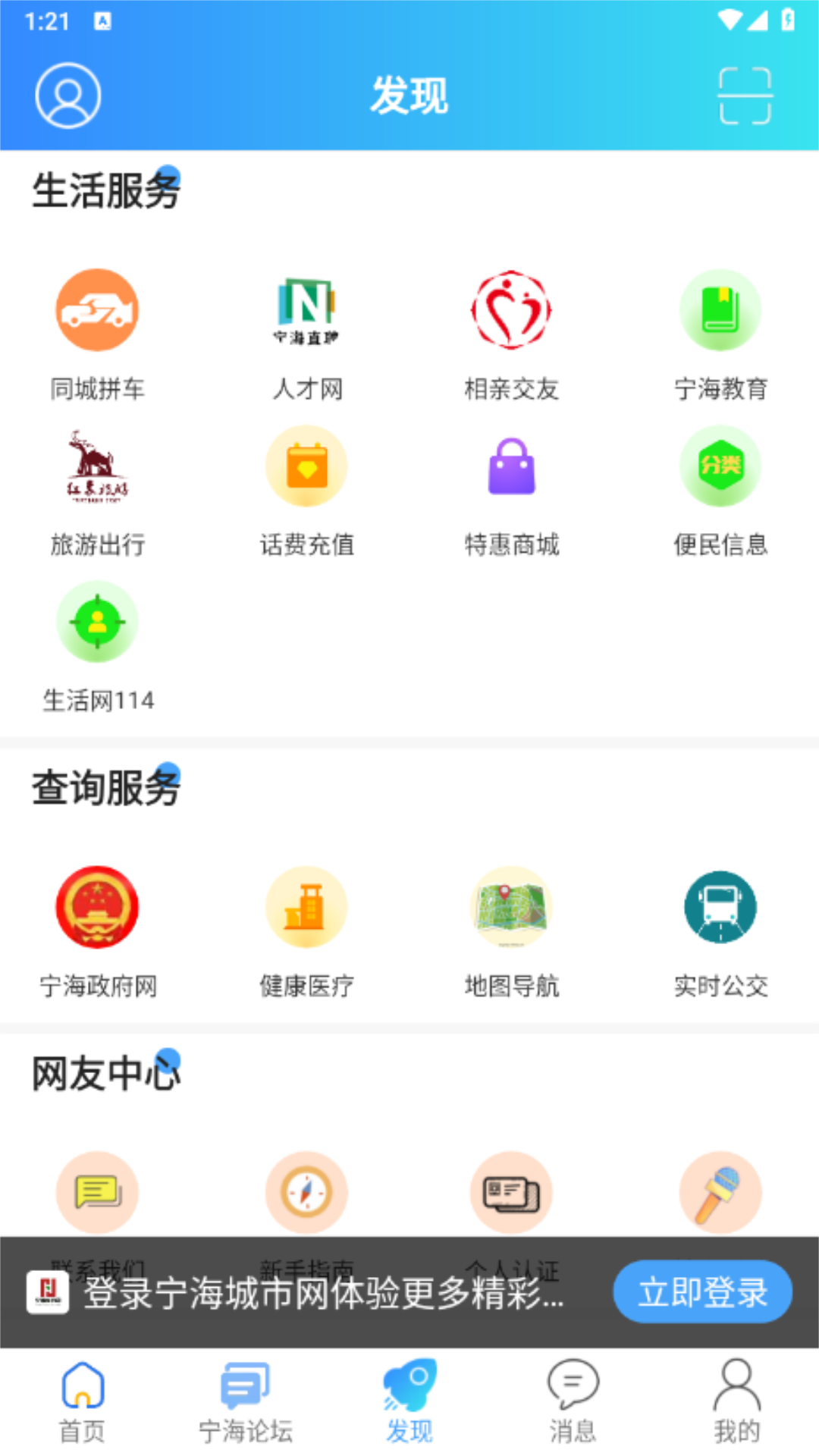Switch to the 我的 profile tab

click(x=736, y=1401)
